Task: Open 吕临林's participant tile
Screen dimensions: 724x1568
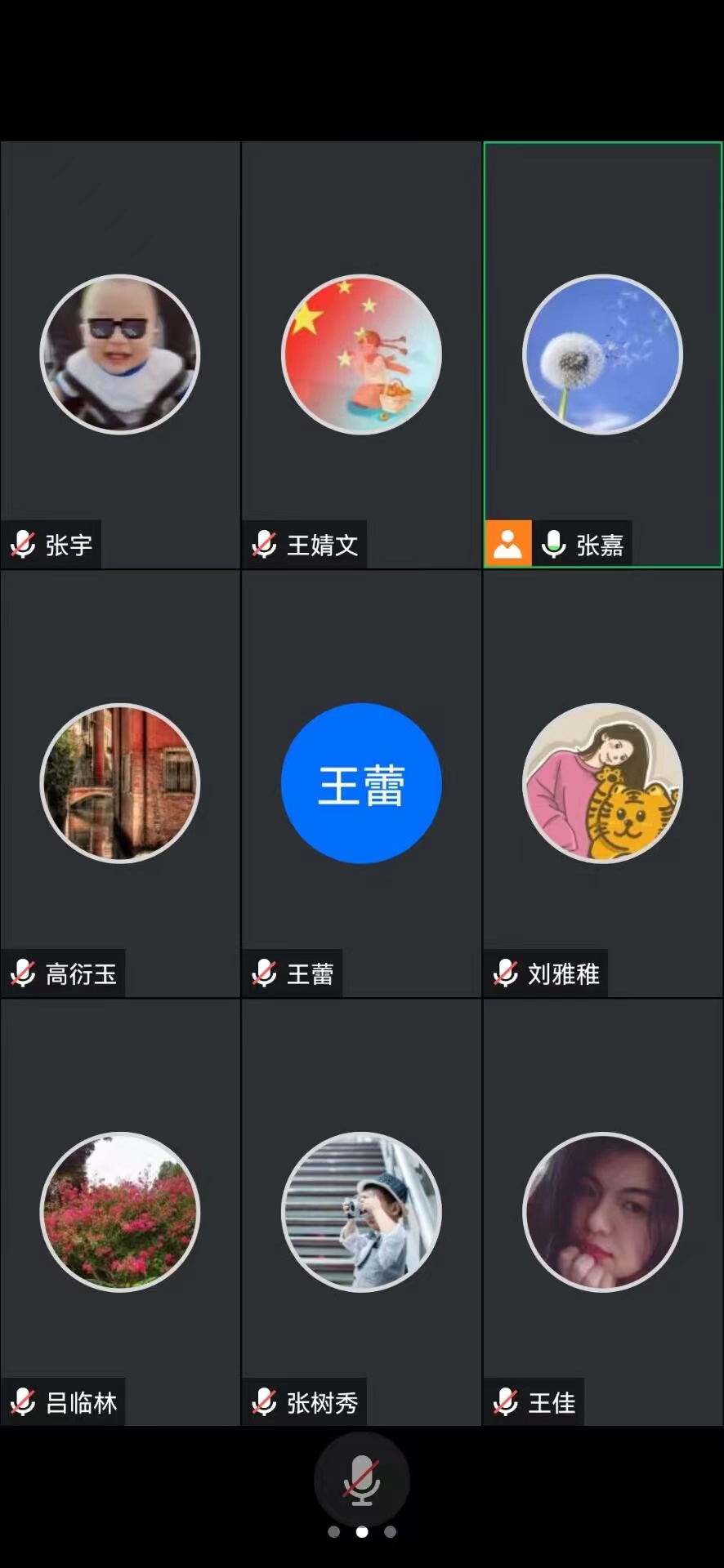Action: pyautogui.click(x=120, y=1212)
